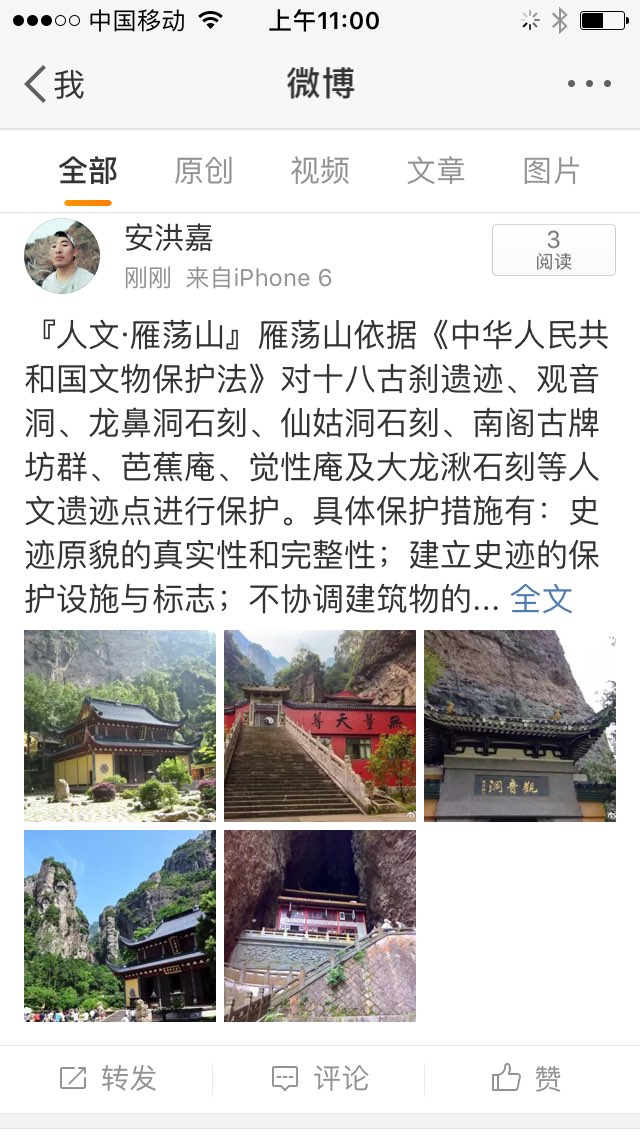The image size is (640, 1136).
Task: Repost with the 转发 button
Action: [x=108, y=1078]
